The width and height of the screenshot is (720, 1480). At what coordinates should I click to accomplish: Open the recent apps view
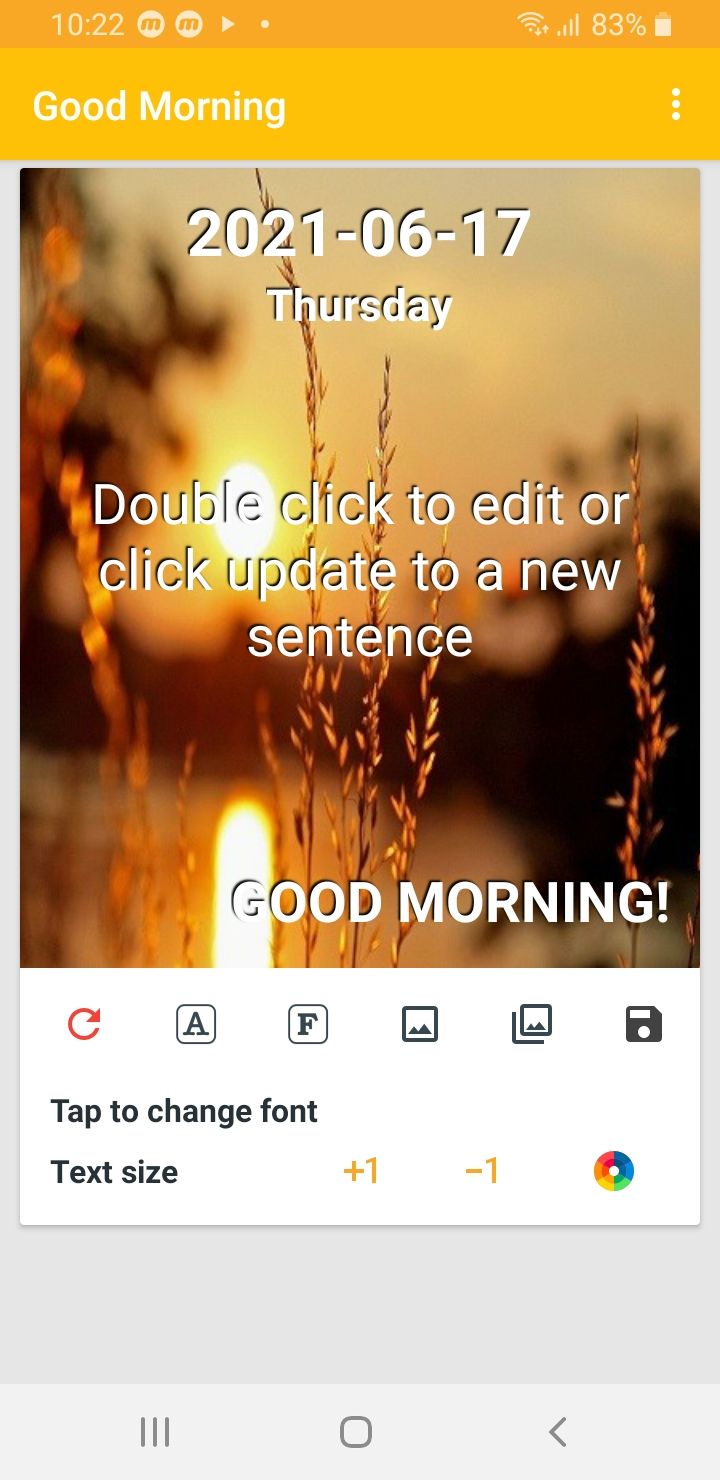pos(155,1432)
